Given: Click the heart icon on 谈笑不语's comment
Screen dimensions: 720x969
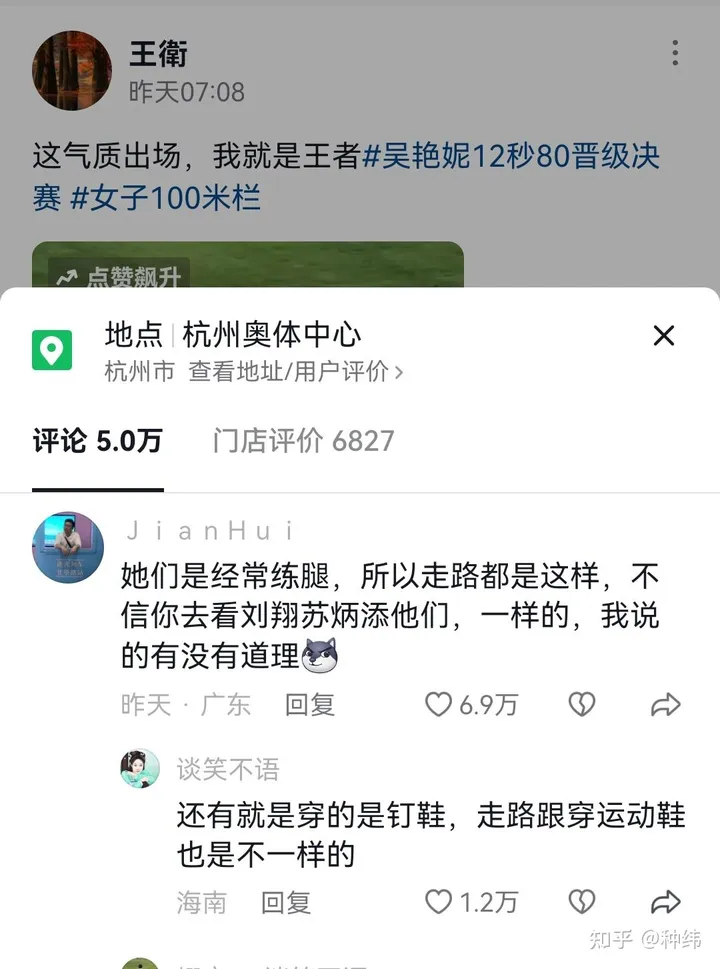Looking at the screenshot, I should pyautogui.click(x=437, y=901).
